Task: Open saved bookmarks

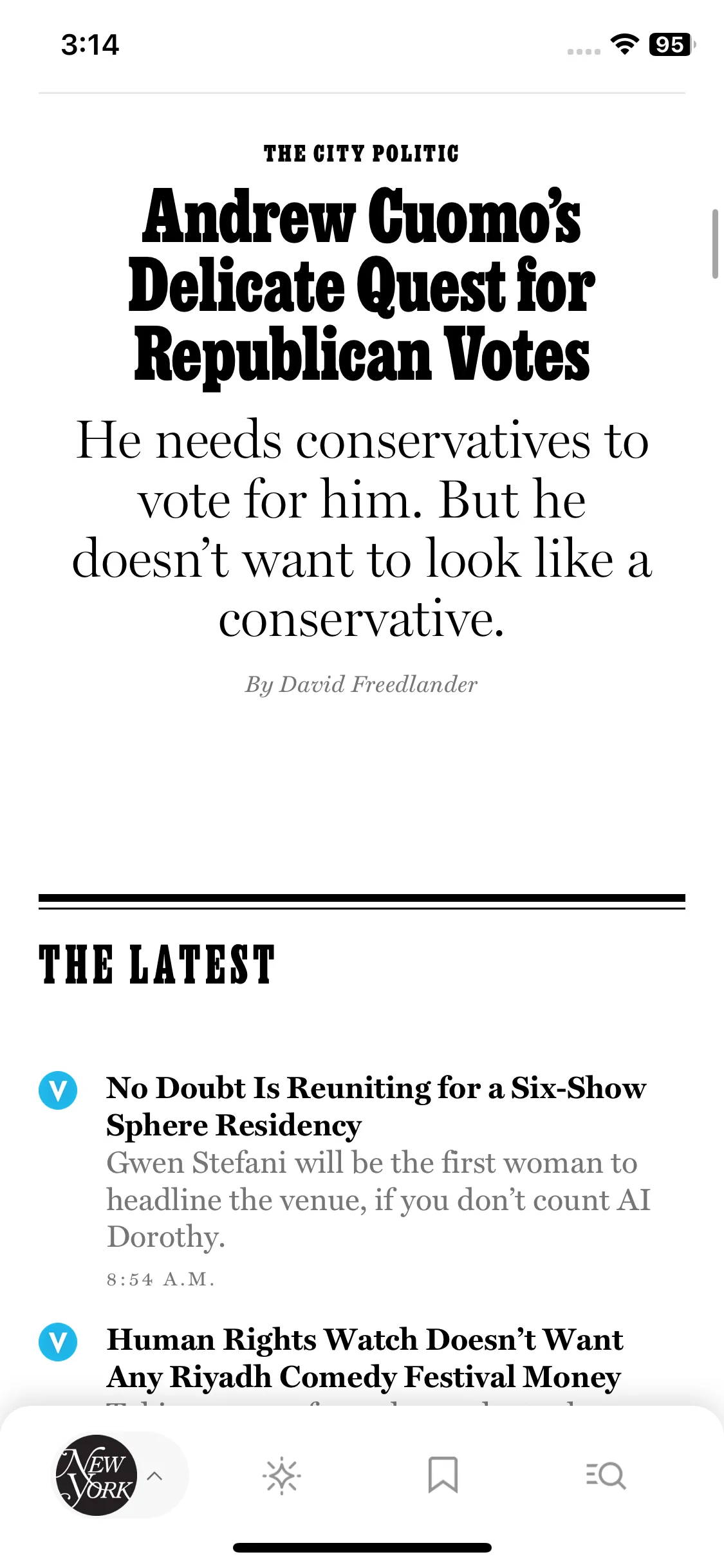Action: (443, 1475)
